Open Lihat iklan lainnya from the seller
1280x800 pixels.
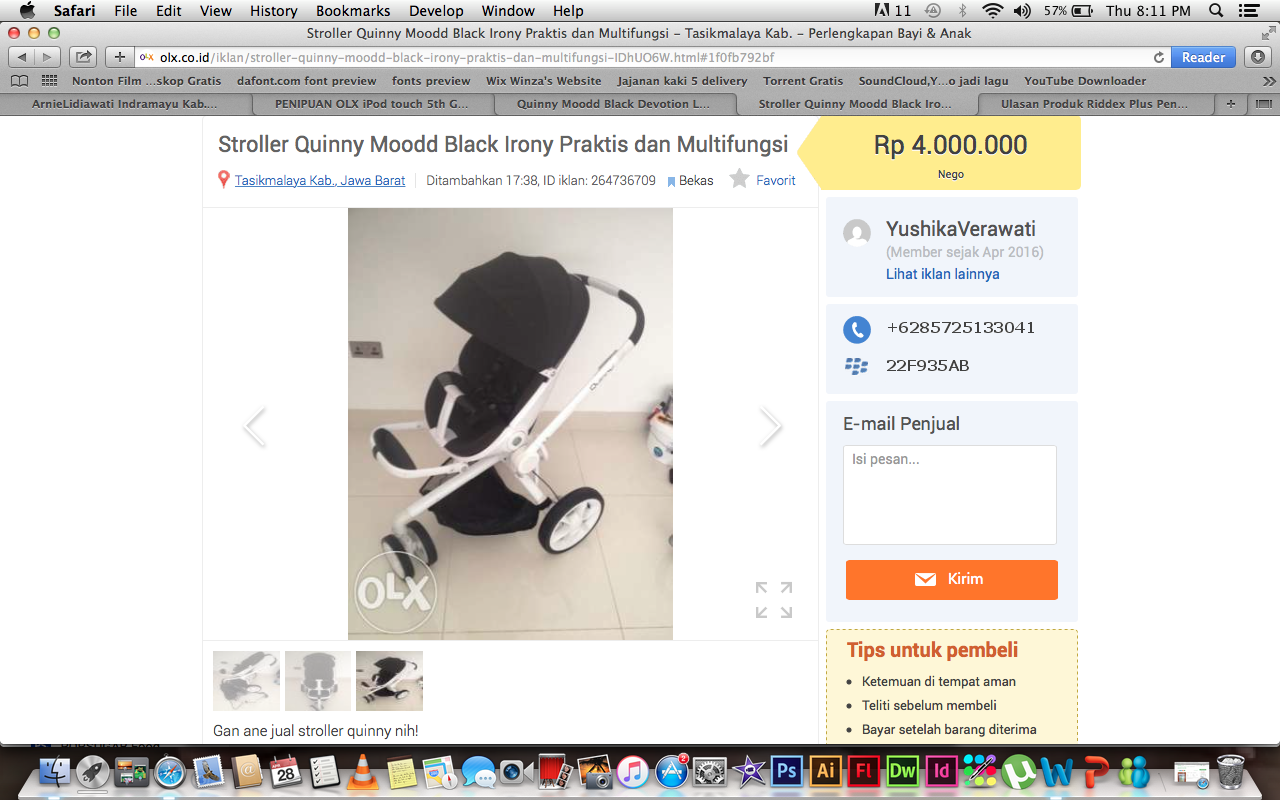point(942,274)
